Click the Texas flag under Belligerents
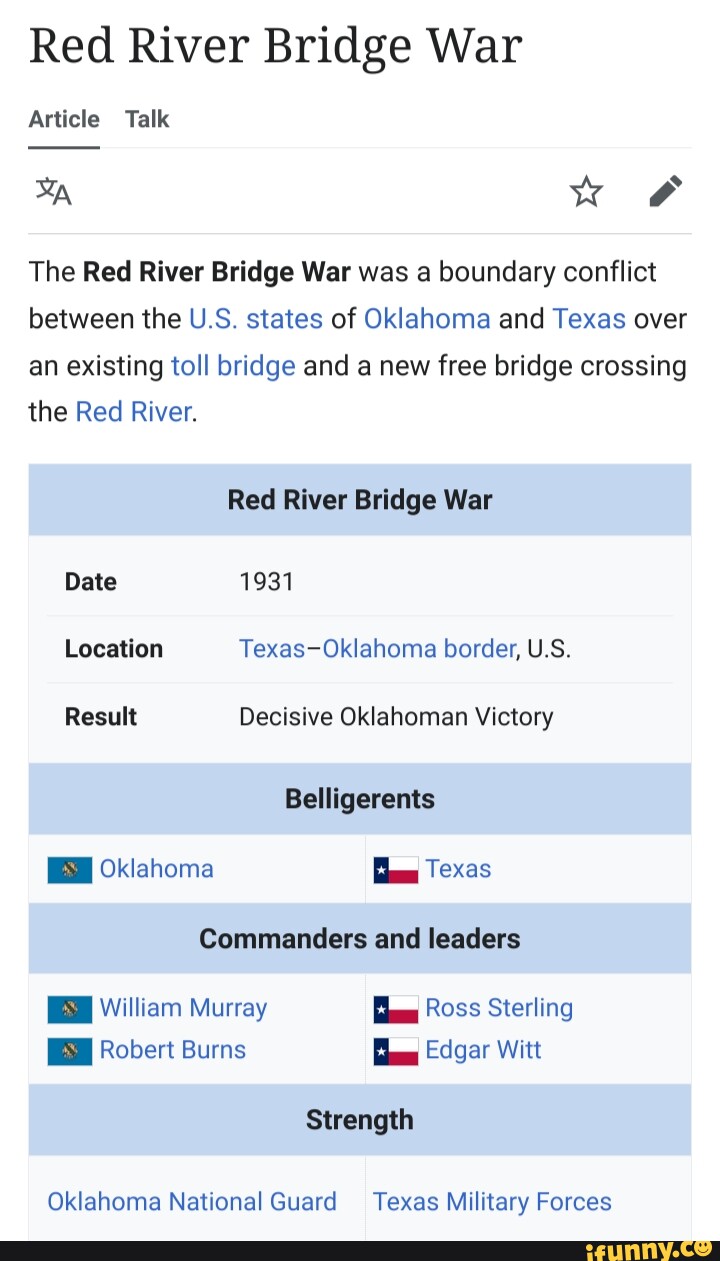 pos(396,869)
